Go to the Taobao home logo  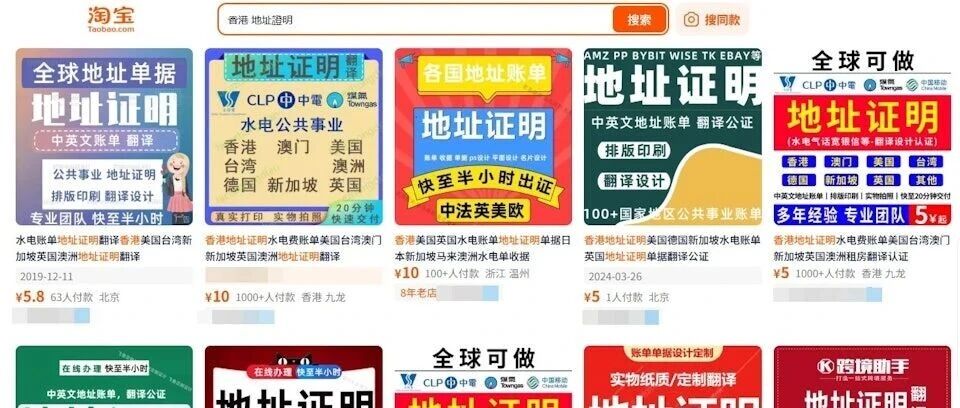coord(111,19)
